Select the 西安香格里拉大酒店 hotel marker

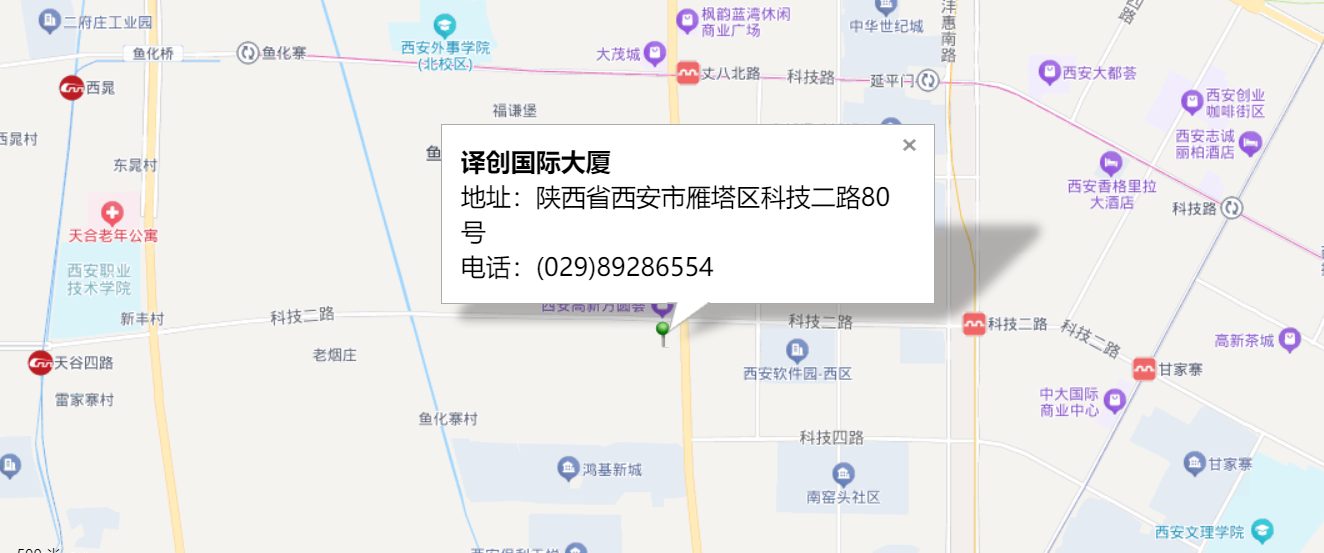(1110, 163)
